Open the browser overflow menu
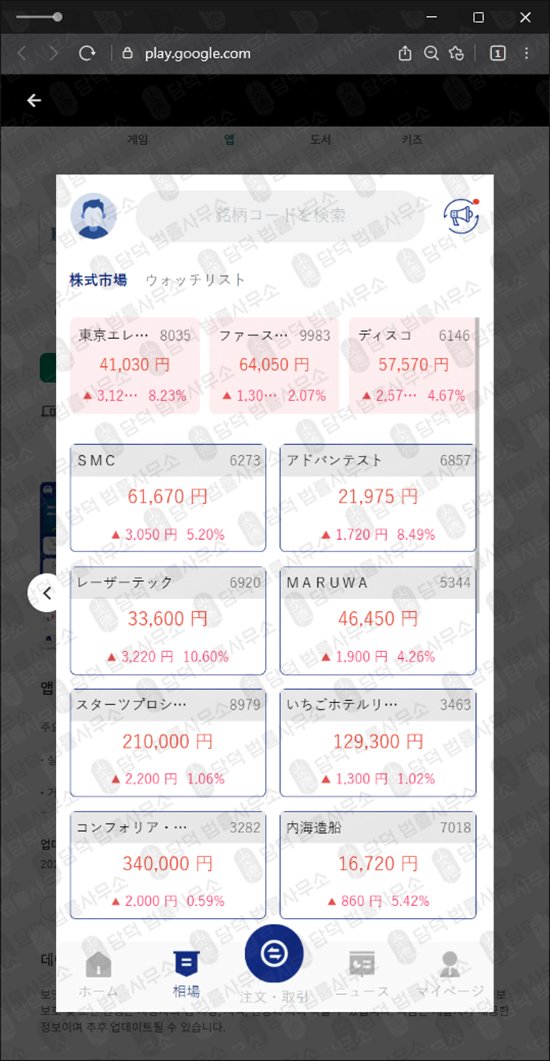The image size is (550, 1061). 526,53
